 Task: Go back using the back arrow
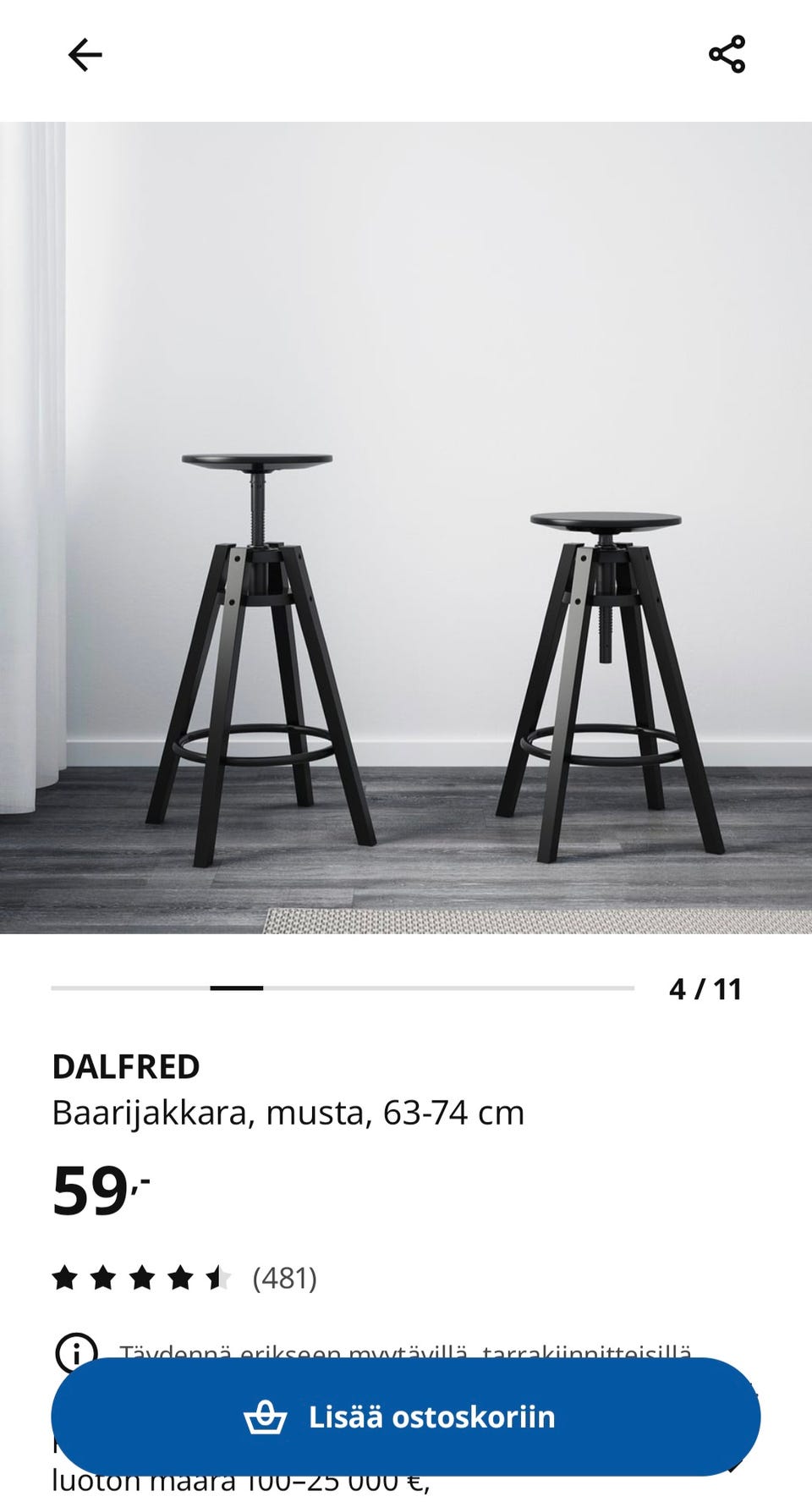coord(85,55)
